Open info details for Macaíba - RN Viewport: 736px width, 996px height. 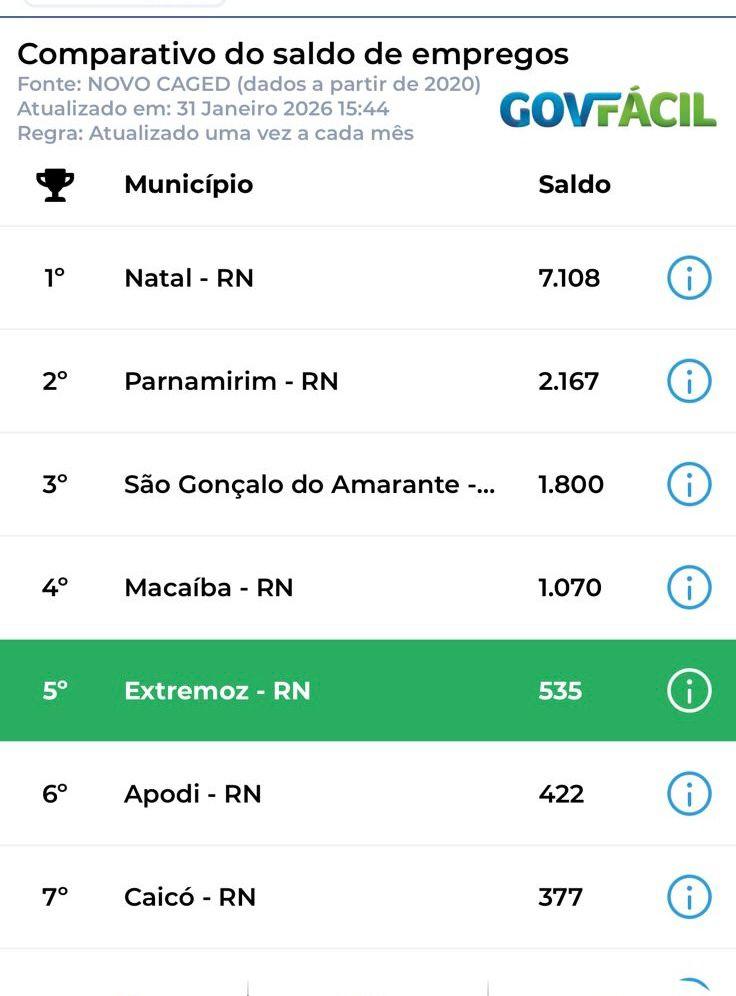pos(688,587)
